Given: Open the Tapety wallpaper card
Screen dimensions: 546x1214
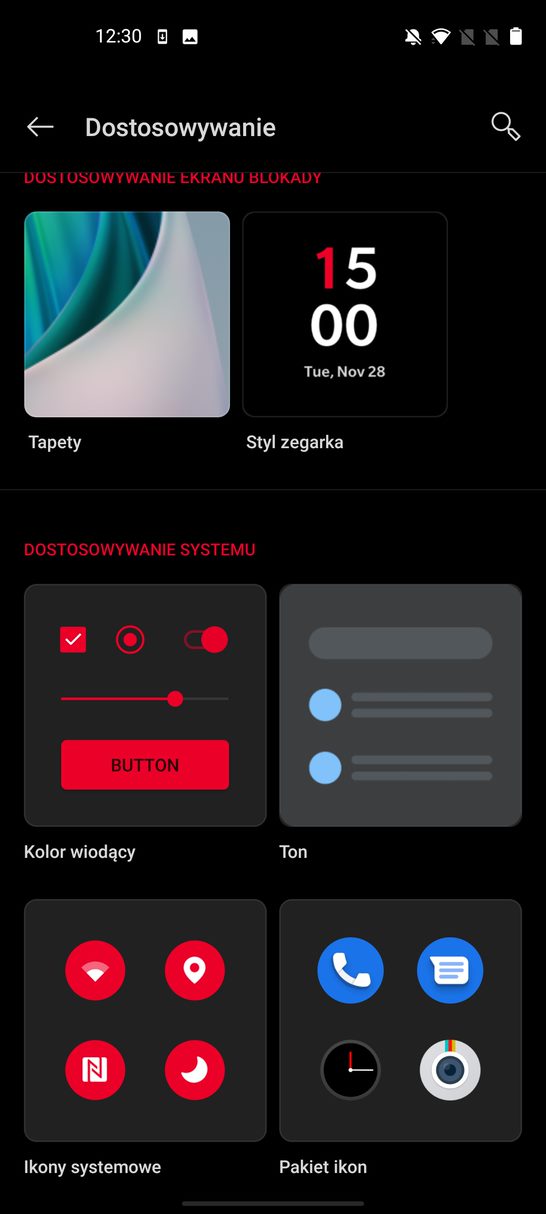Looking at the screenshot, I should click(x=127, y=314).
